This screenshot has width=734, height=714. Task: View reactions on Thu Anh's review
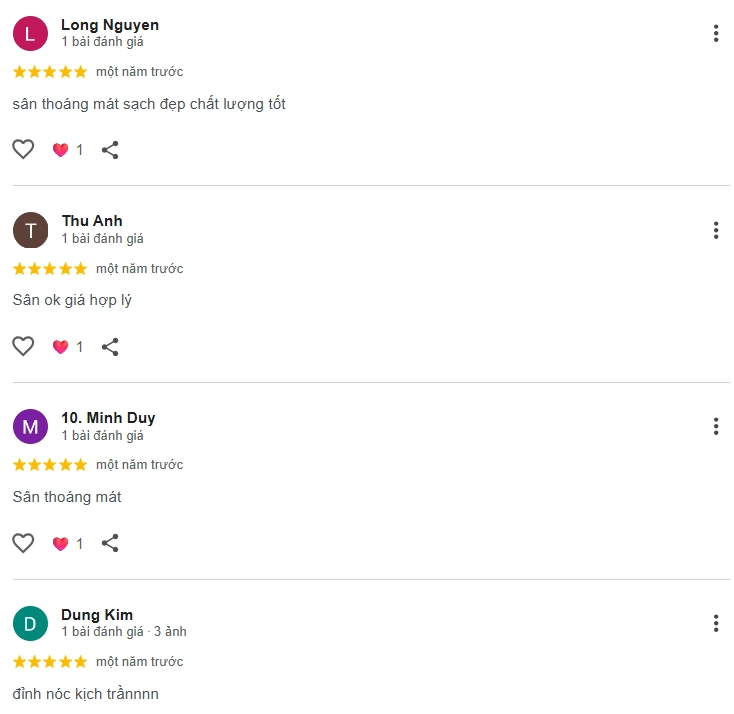(67, 347)
